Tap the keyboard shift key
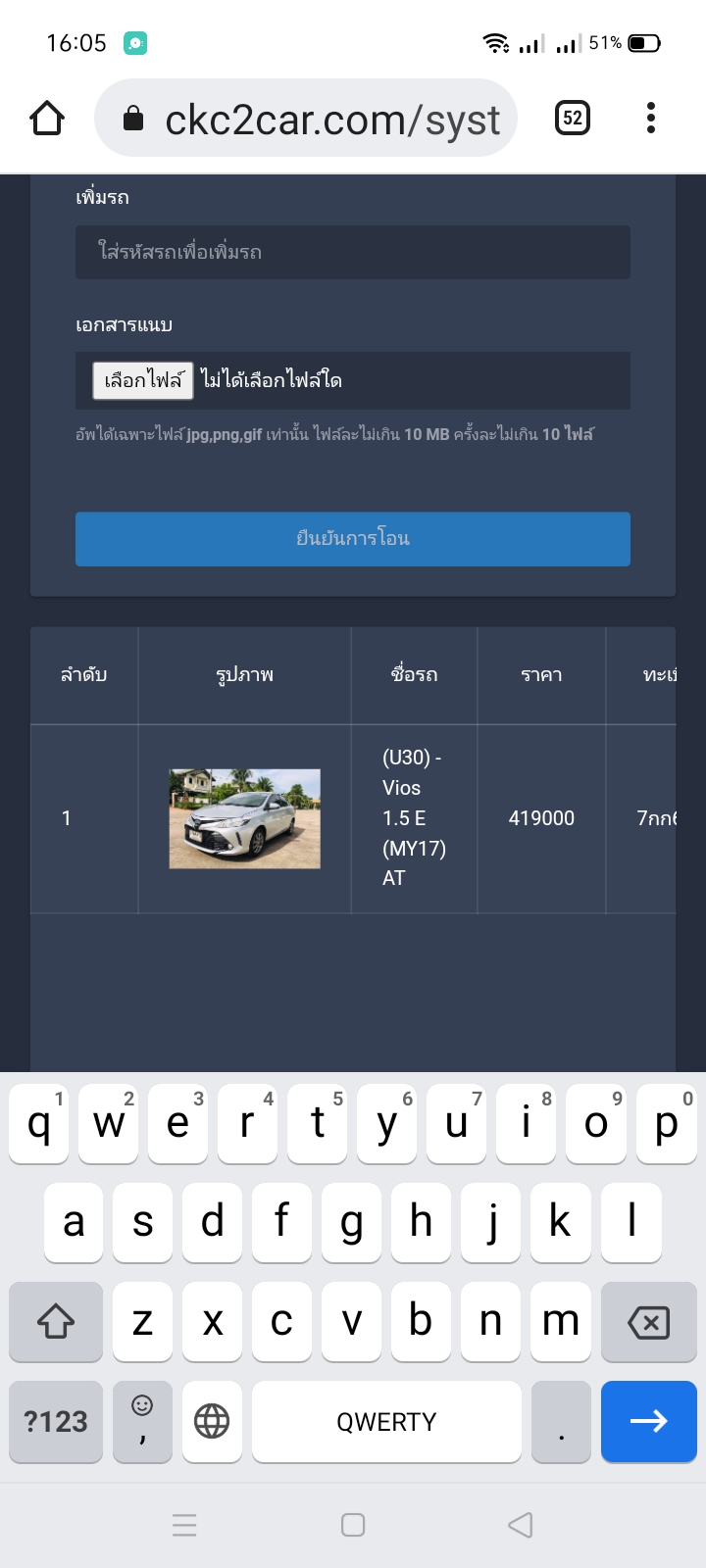Image resolution: width=706 pixels, height=1568 pixels. pos(56,1322)
